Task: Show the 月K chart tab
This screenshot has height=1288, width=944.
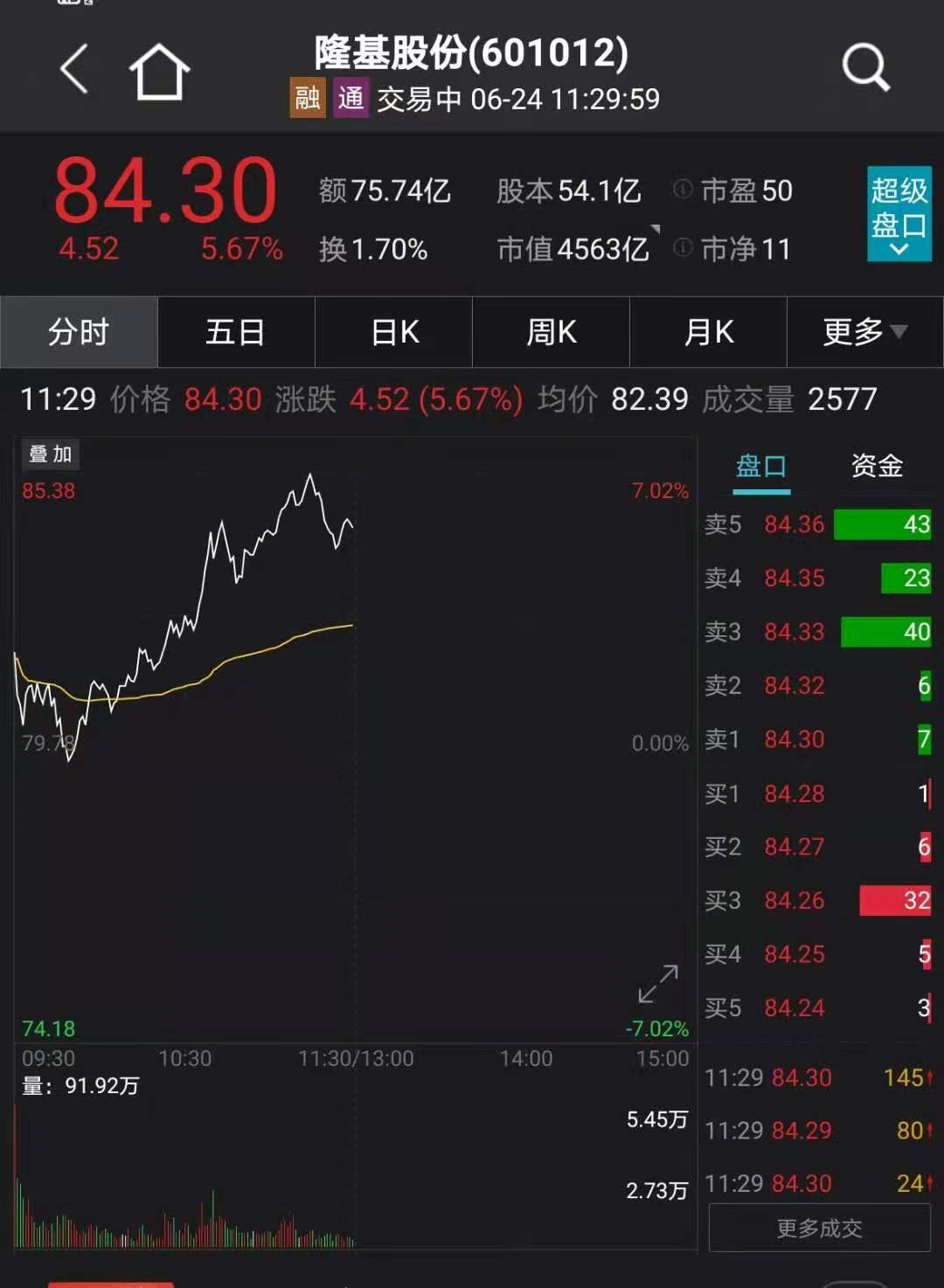Action: point(709,332)
